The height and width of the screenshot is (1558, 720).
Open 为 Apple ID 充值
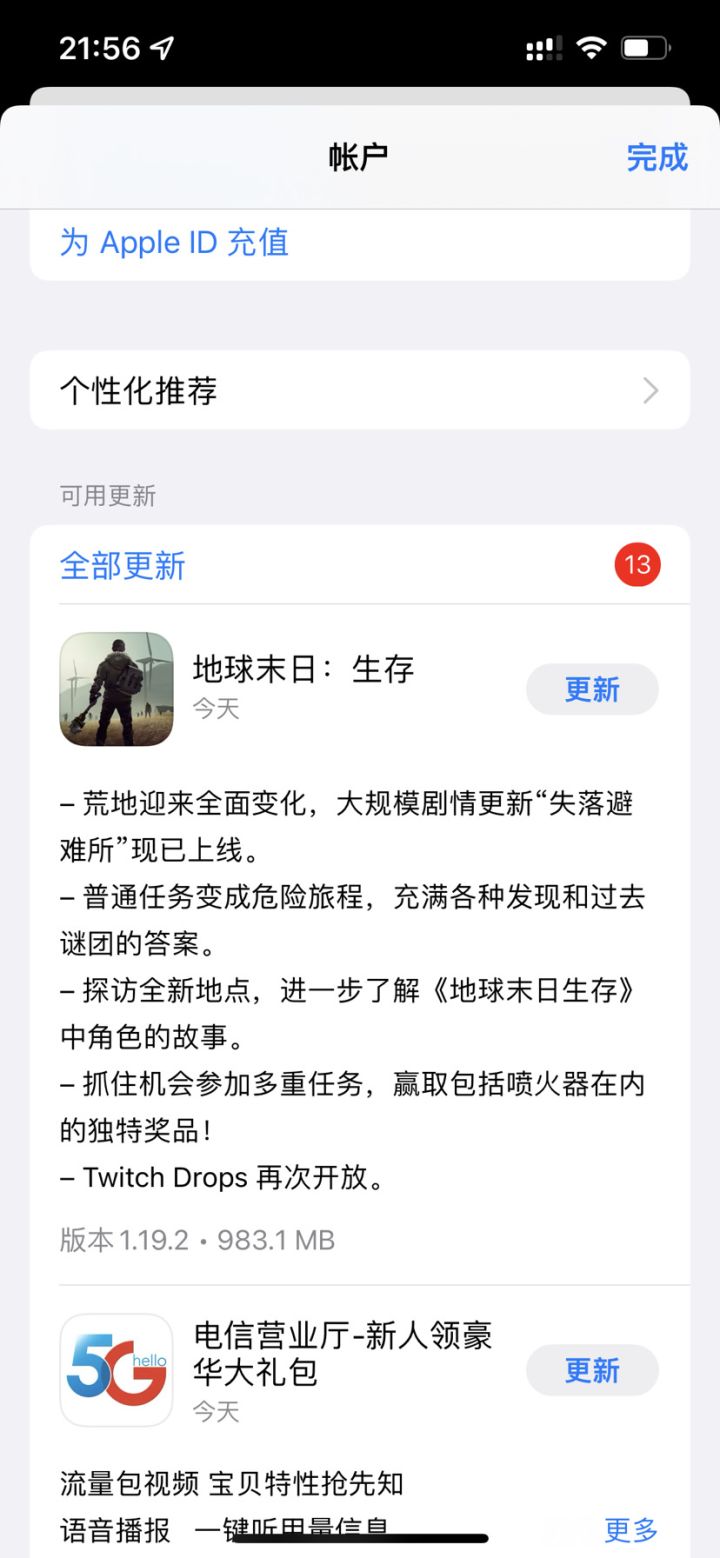coord(174,242)
